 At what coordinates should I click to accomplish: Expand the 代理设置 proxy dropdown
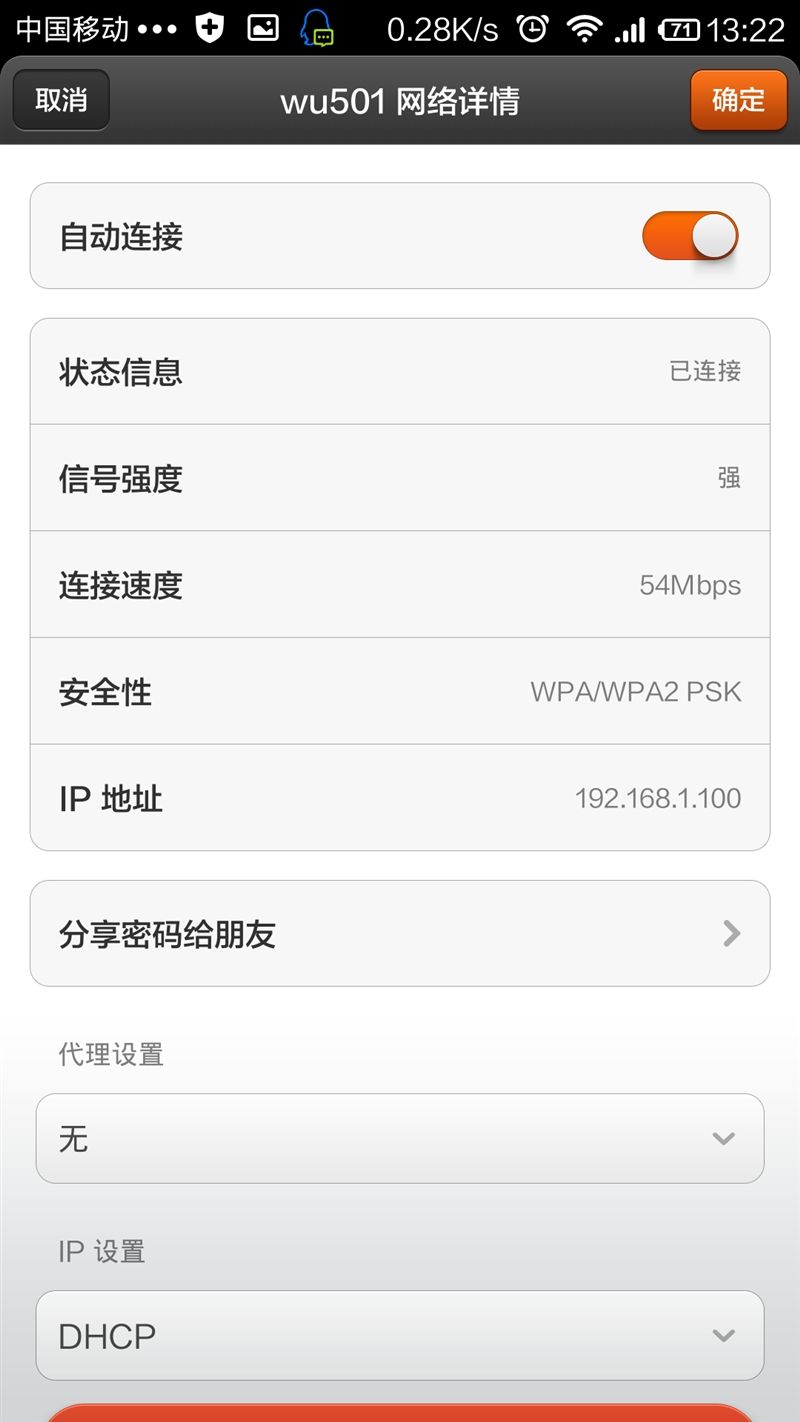point(400,1138)
